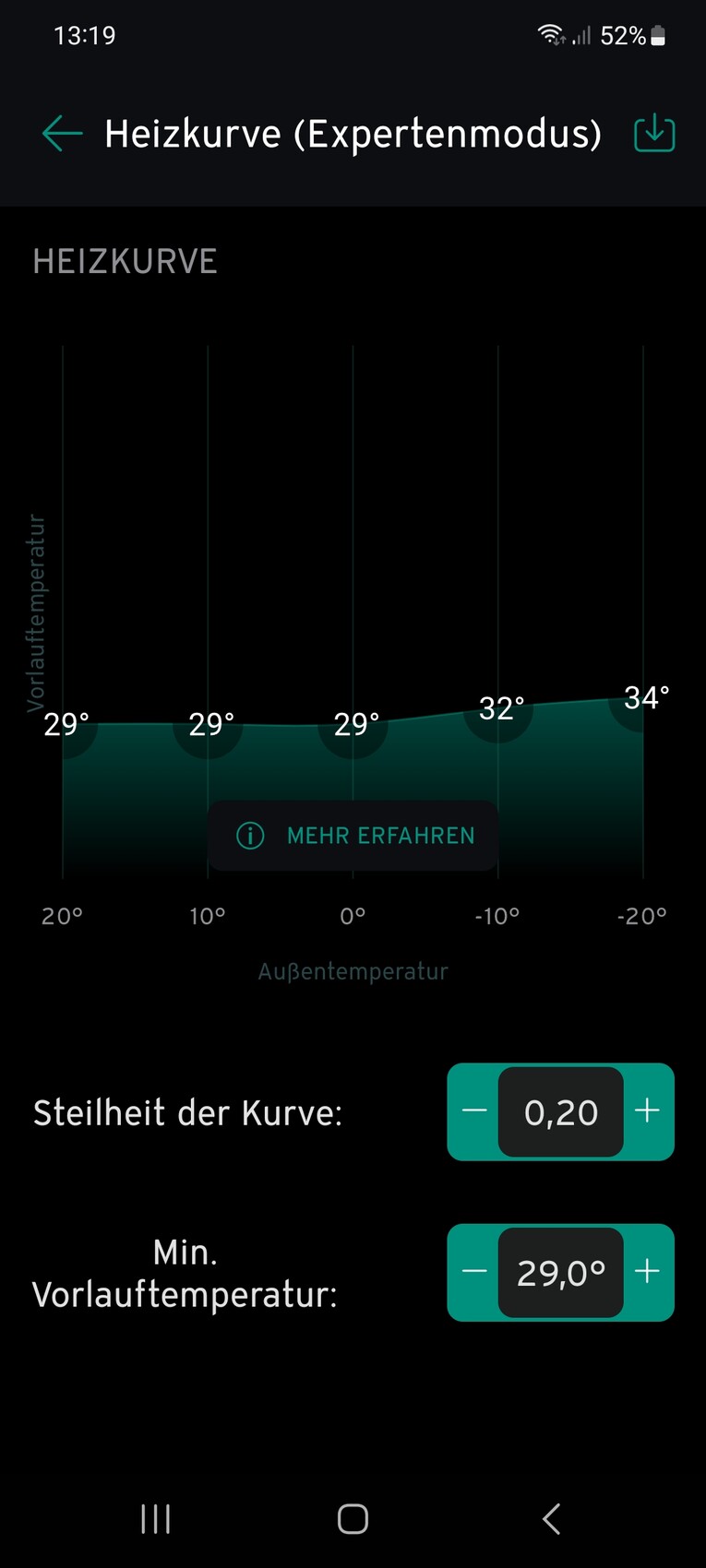
Task: Save the heating curve with download icon
Action: 654,134
